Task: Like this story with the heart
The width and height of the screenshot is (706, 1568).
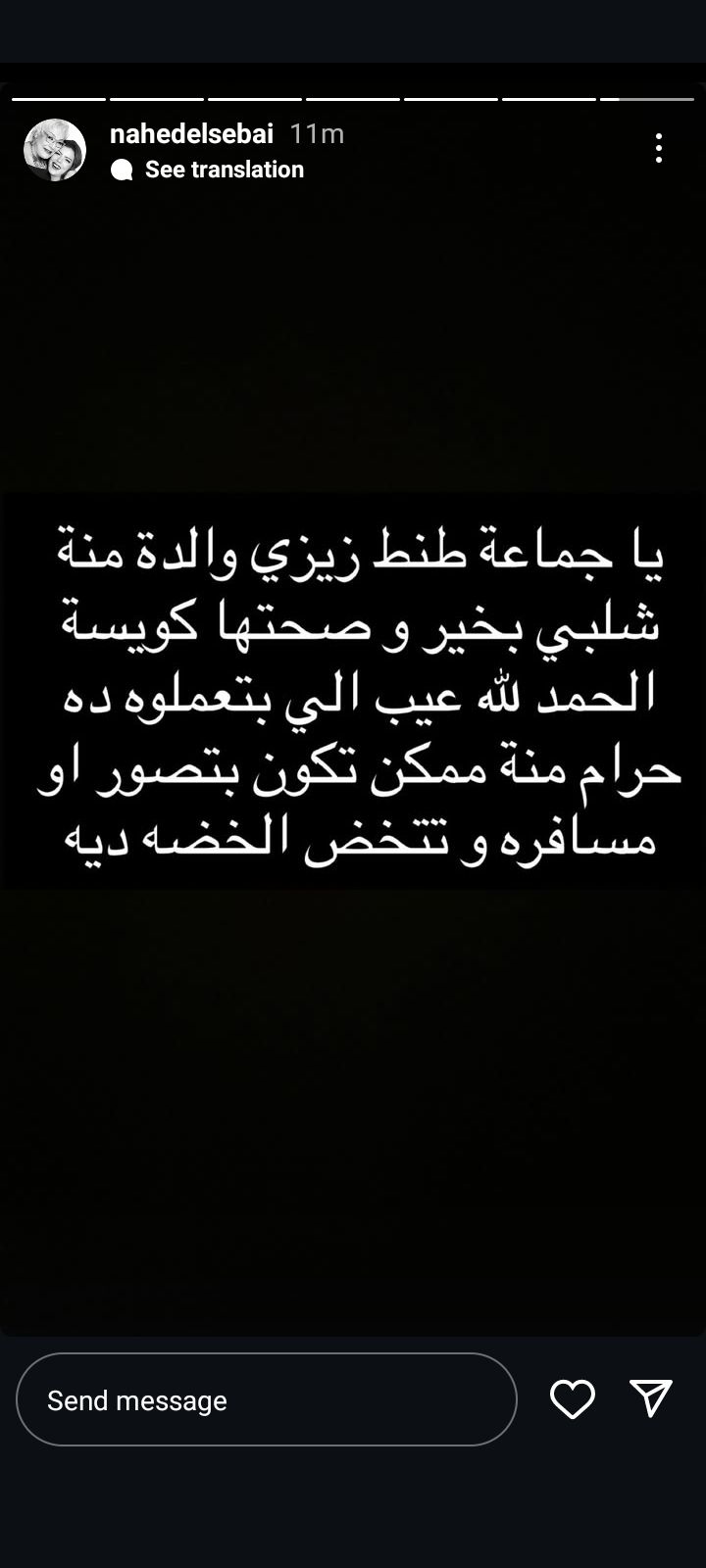Action: point(573,1399)
